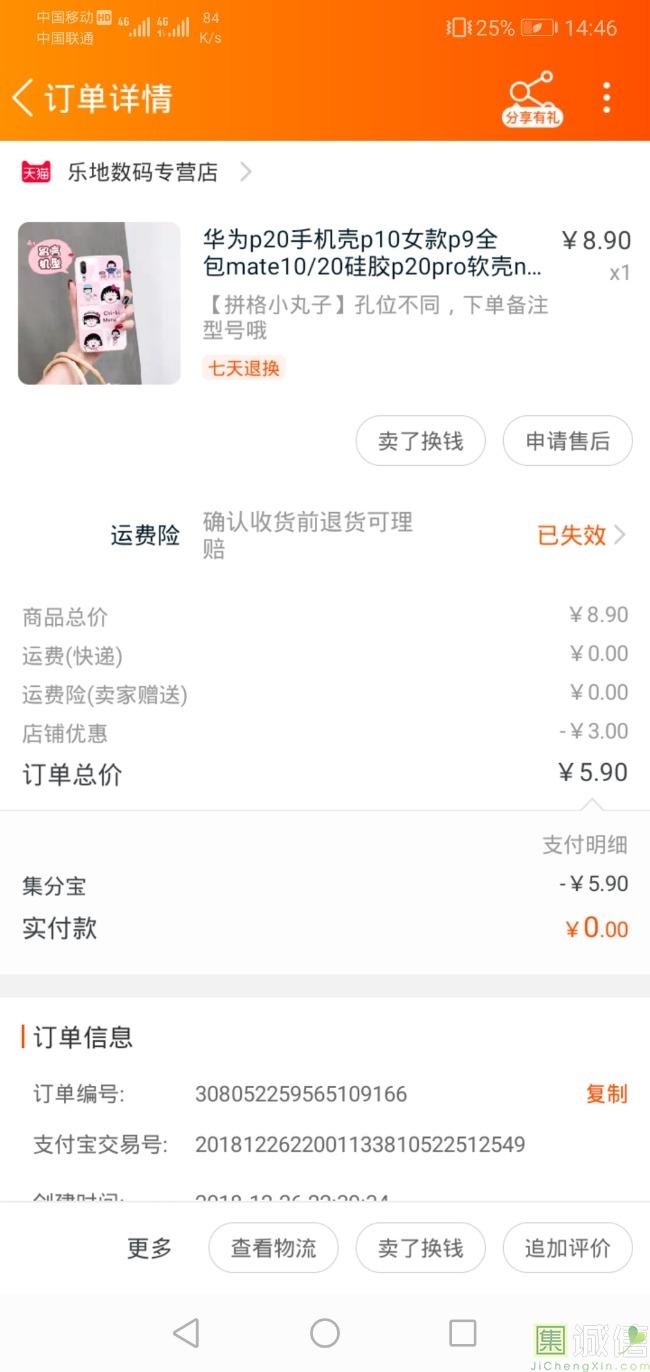The width and height of the screenshot is (650, 1372).
Task: Tap the system home button
Action: point(325,1332)
